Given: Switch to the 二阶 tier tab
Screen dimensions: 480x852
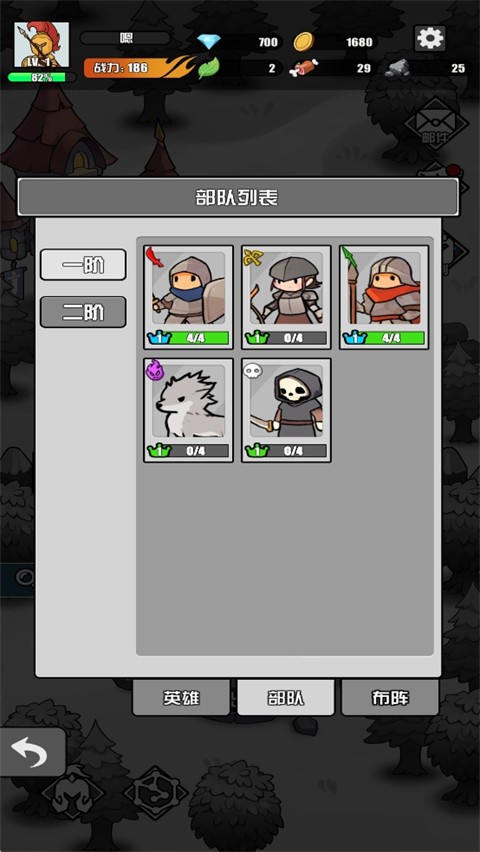Looking at the screenshot, I should point(83,312).
